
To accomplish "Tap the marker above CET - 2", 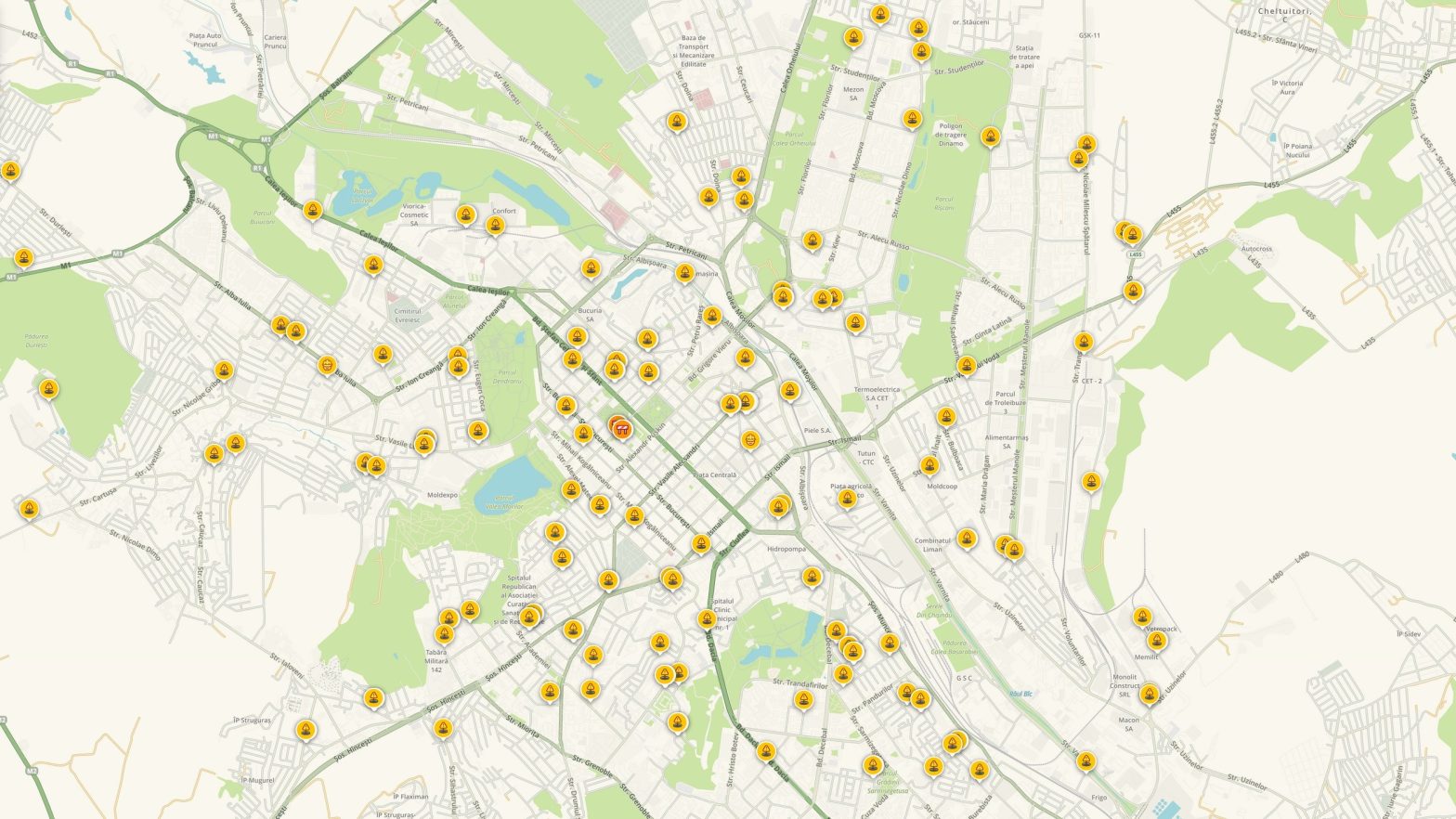I will click(1084, 342).
